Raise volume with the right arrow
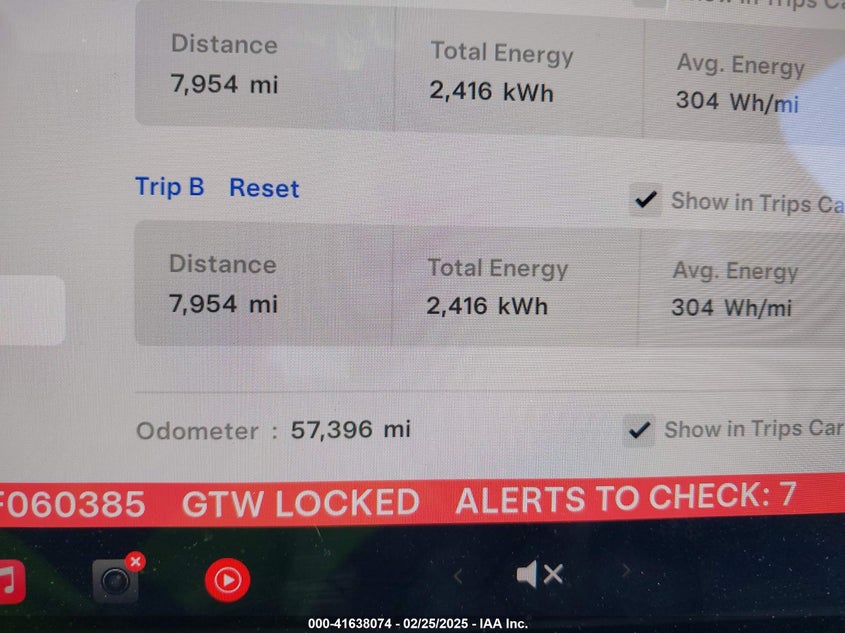Viewport: 845px width, 633px height. (626, 572)
